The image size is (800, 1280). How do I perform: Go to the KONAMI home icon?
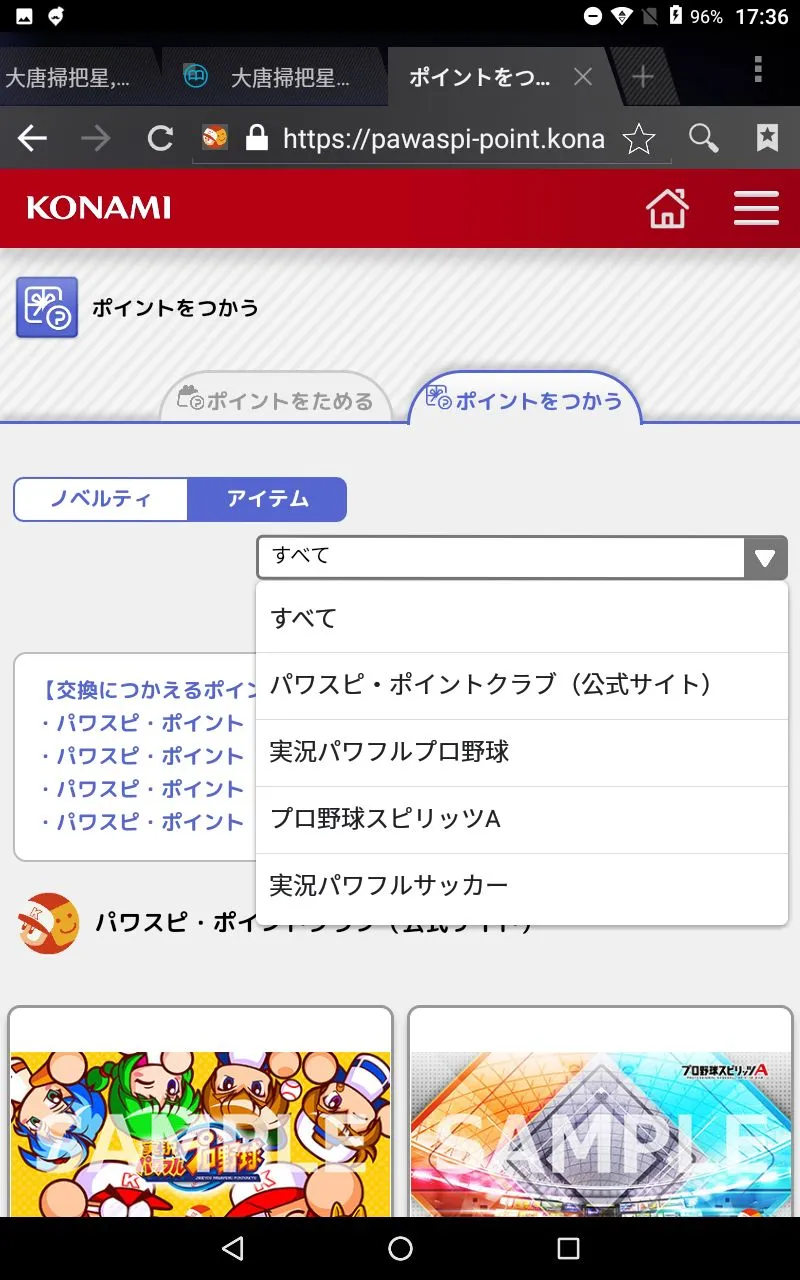[x=667, y=208]
